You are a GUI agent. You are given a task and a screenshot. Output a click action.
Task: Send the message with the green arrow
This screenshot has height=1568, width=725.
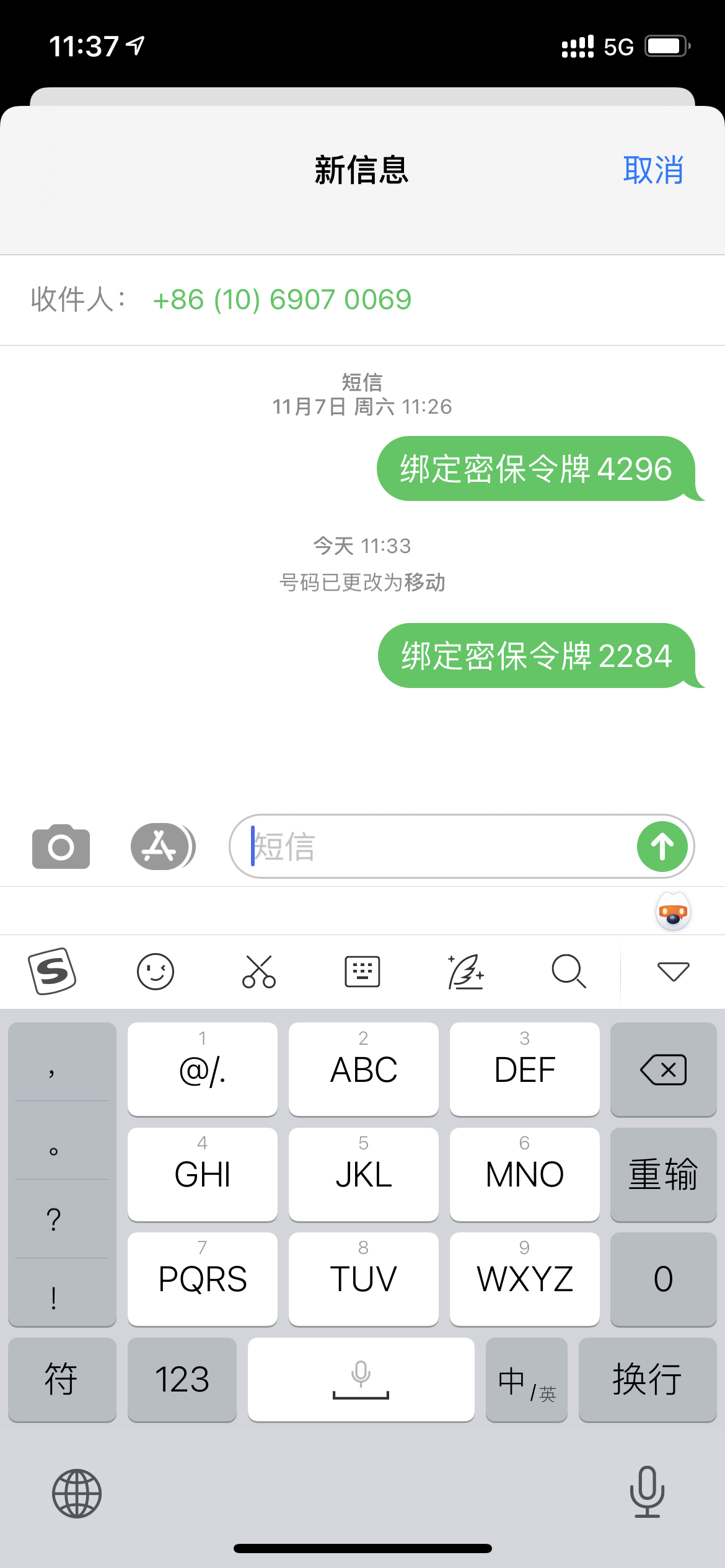[662, 847]
